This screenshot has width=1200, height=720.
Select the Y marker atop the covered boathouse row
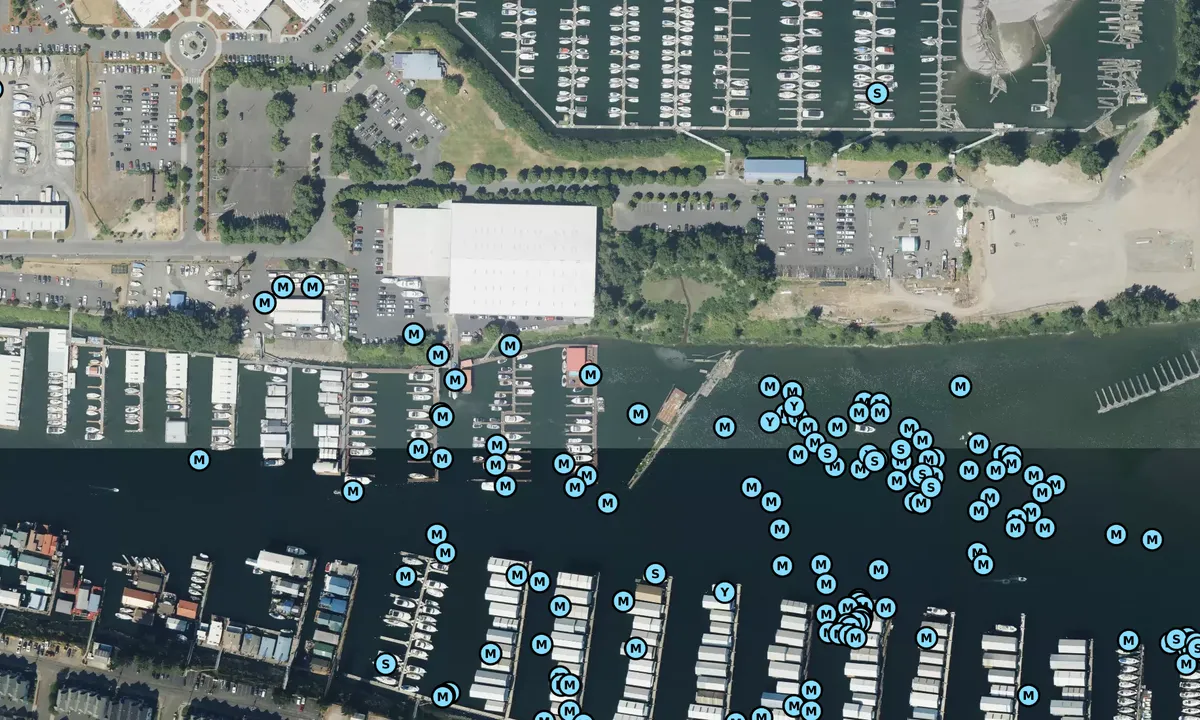point(725,593)
